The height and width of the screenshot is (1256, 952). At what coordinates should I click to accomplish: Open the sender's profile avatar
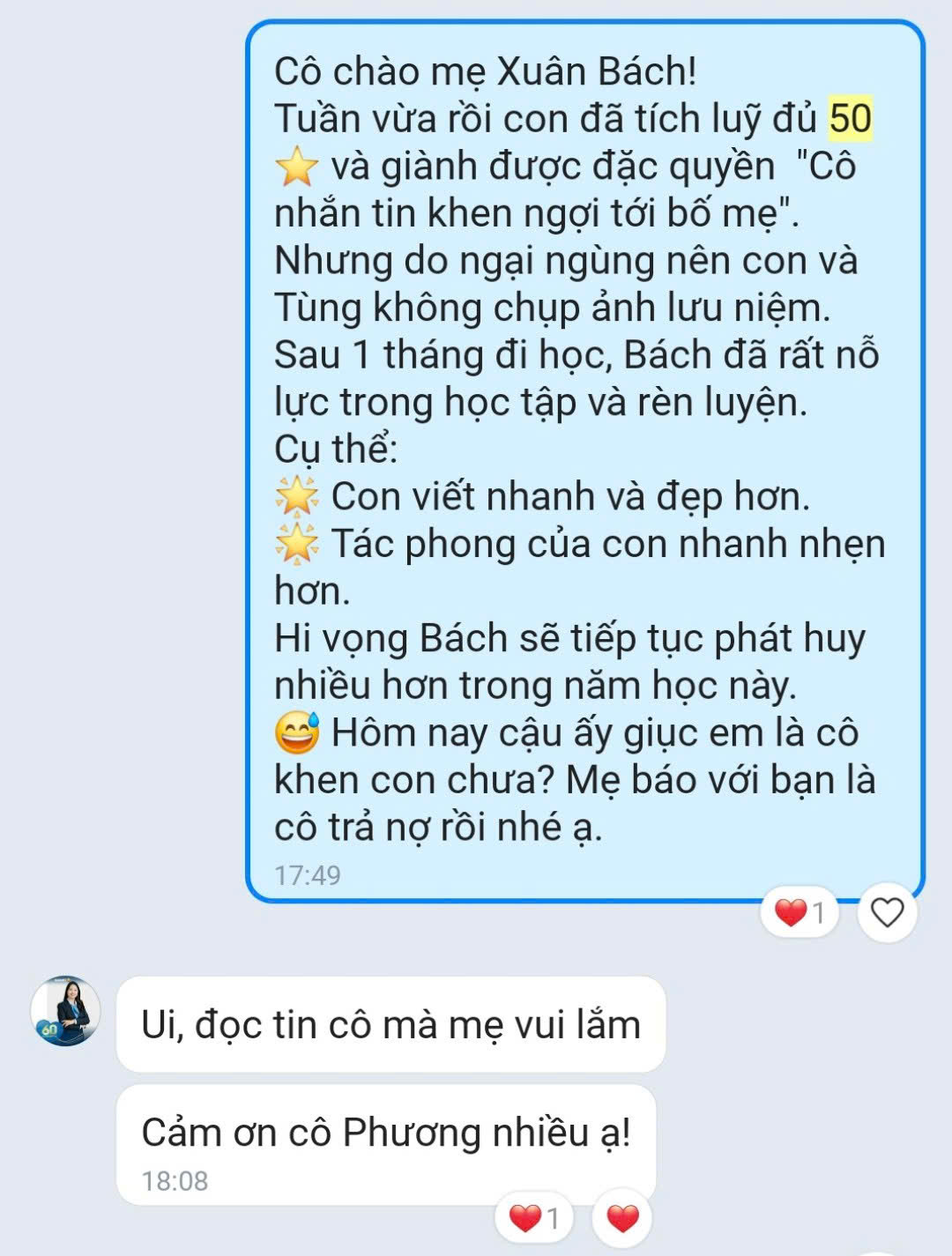click(x=66, y=1011)
